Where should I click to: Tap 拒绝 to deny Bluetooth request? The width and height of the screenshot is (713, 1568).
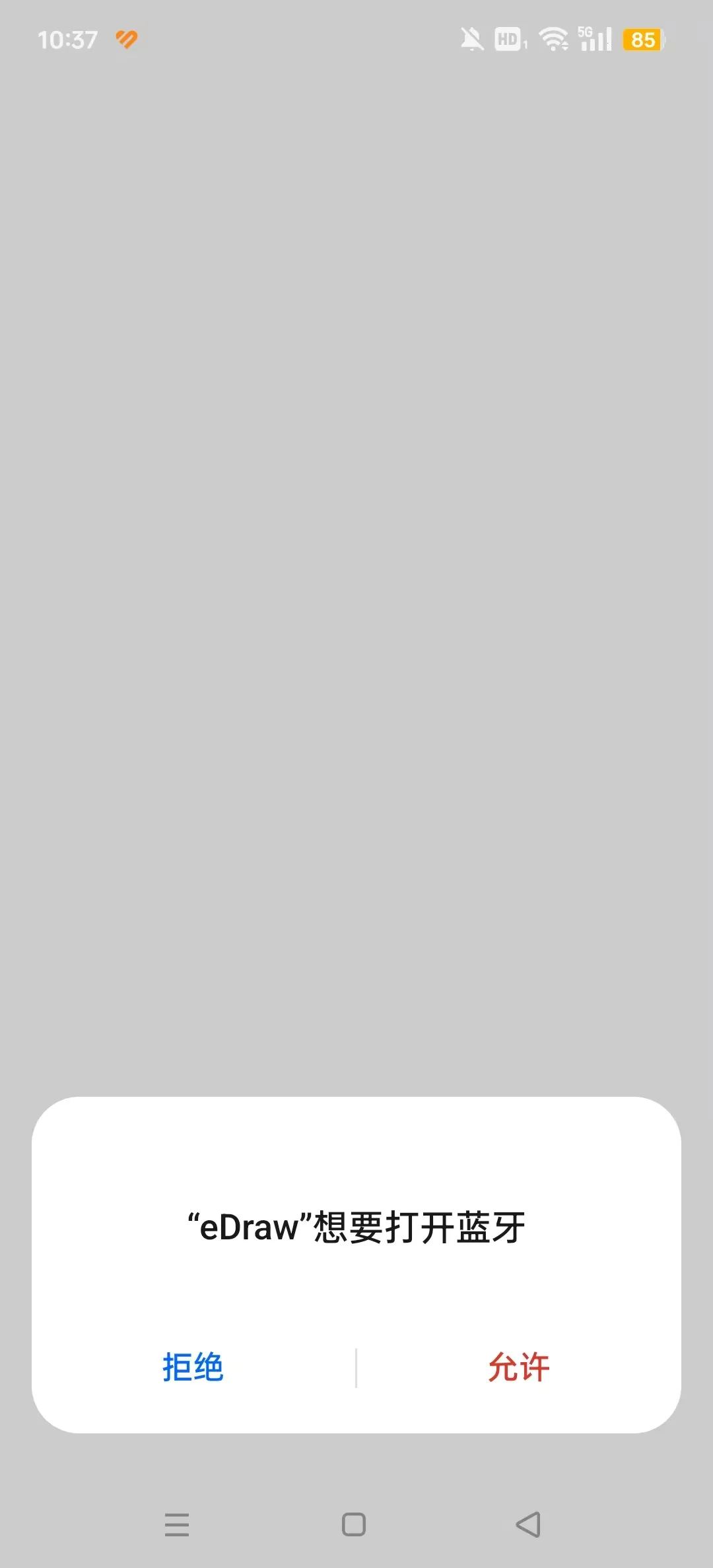point(193,1368)
